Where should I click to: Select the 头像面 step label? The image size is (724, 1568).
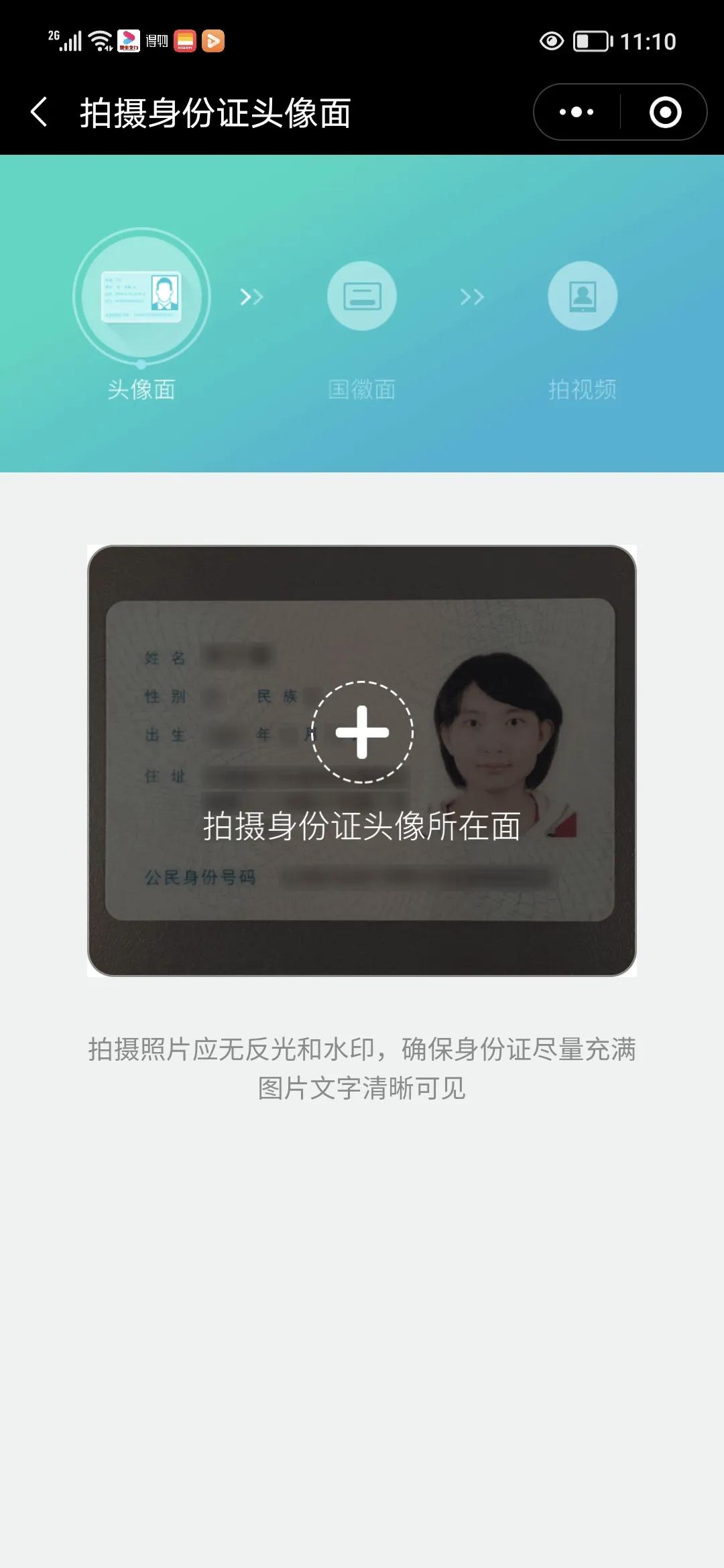(141, 387)
